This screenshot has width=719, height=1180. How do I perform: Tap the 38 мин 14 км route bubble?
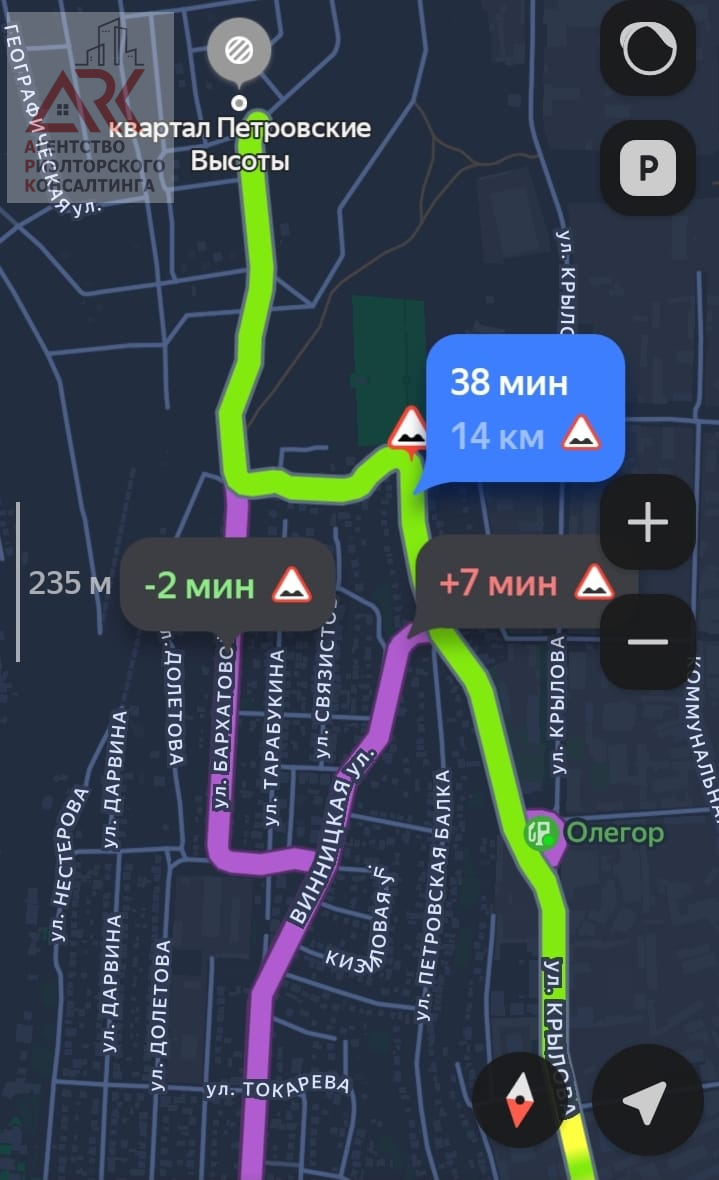click(x=525, y=409)
